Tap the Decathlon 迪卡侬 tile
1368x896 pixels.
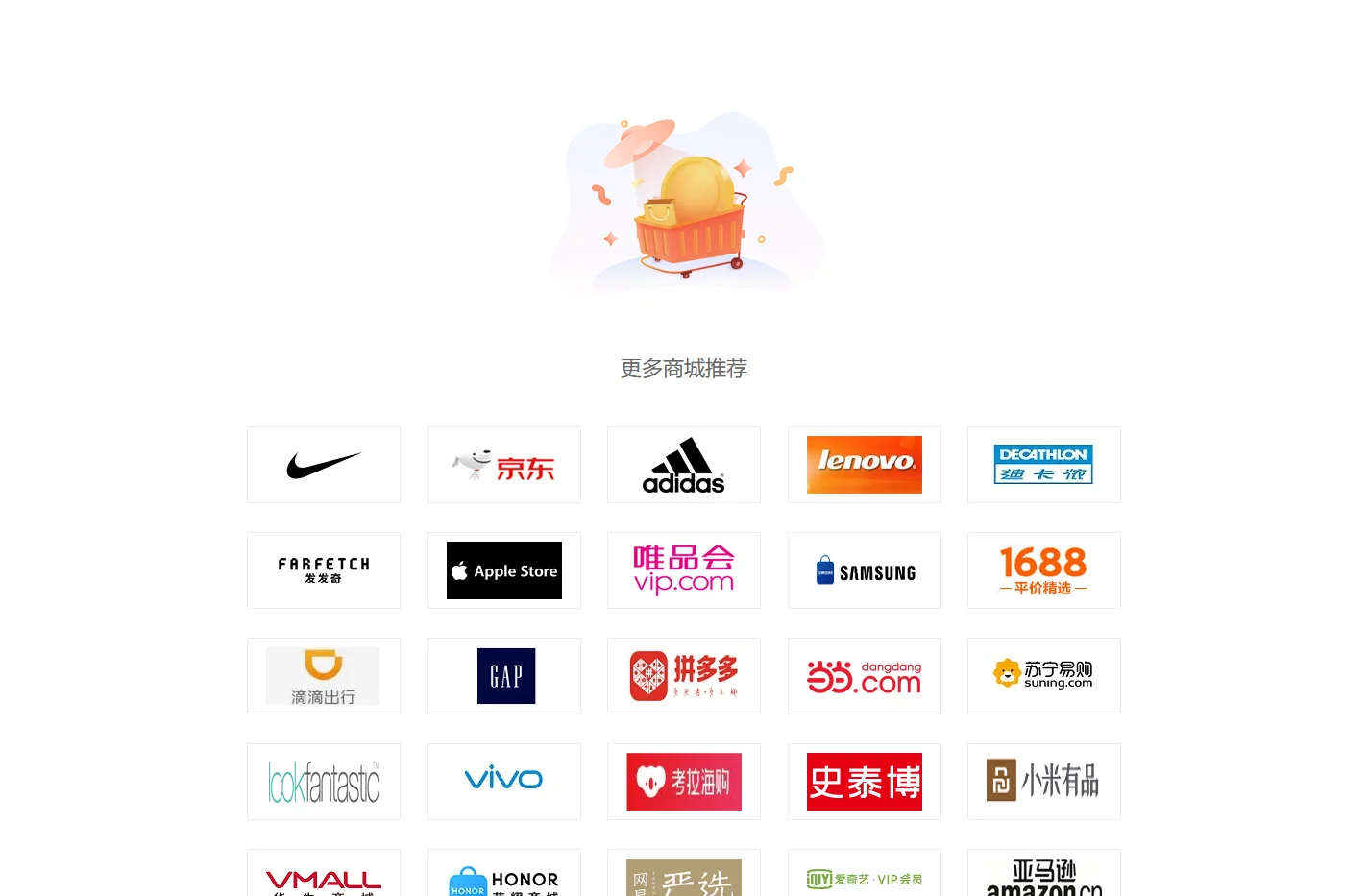(x=1044, y=465)
